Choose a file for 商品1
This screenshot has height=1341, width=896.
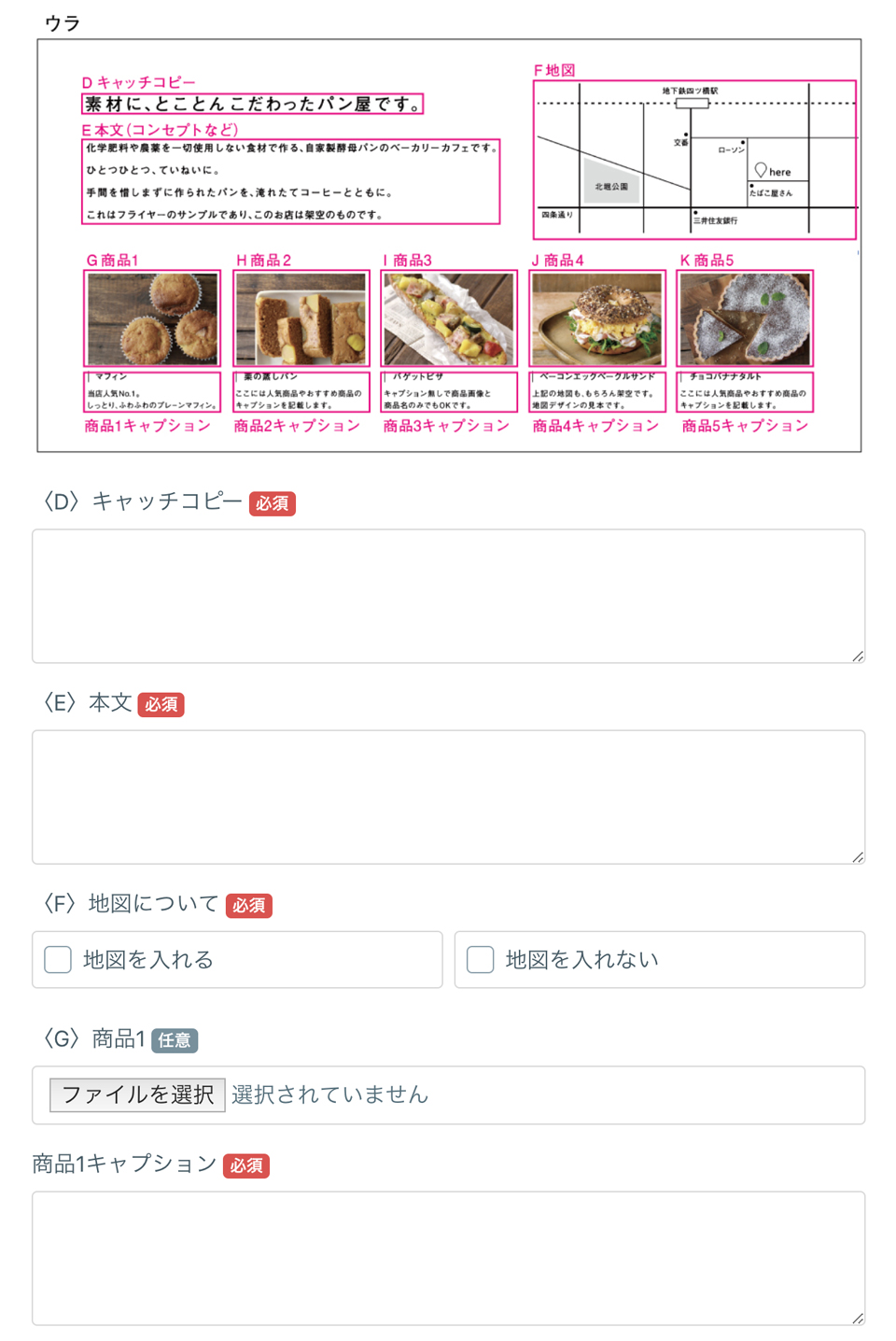point(137,1094)
